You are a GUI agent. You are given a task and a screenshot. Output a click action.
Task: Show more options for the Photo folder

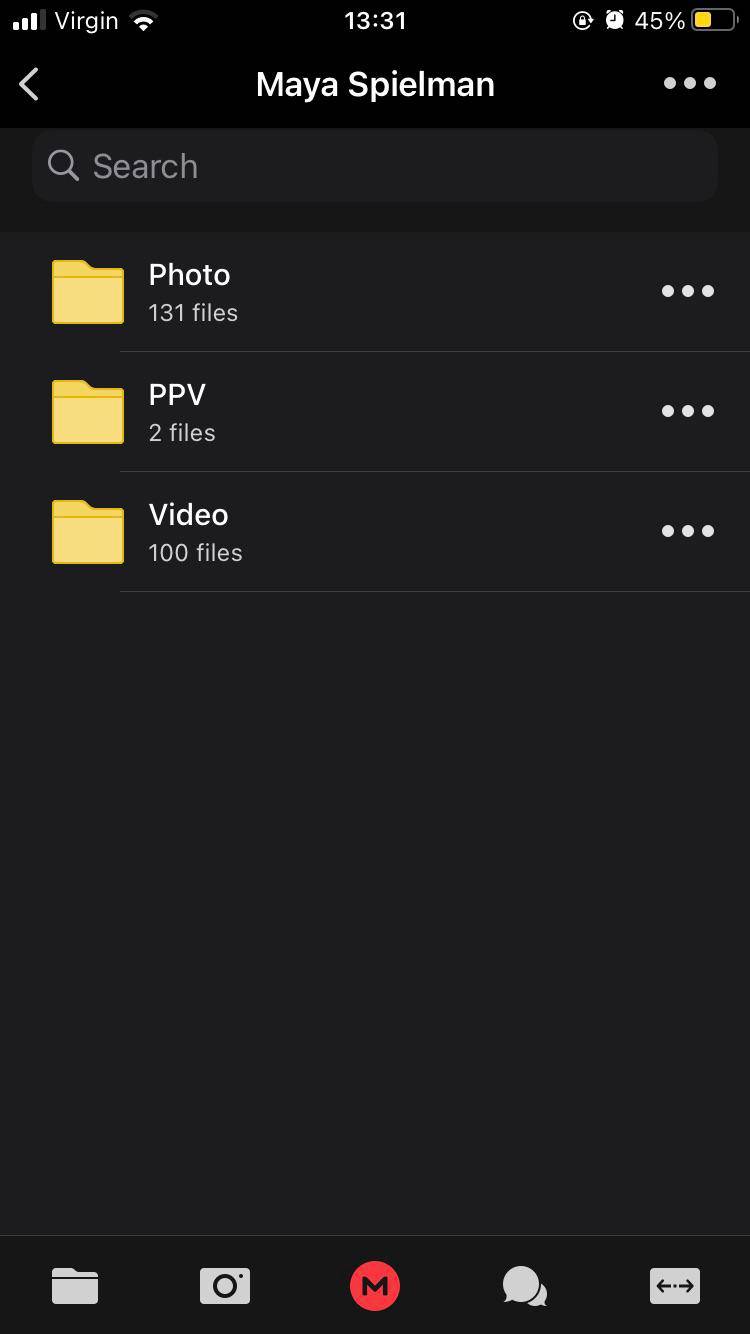688,292
